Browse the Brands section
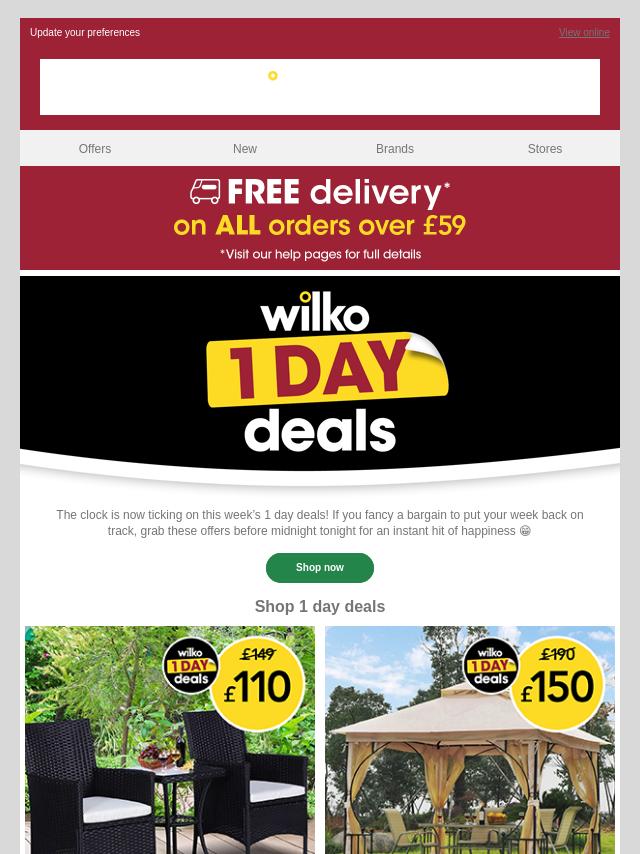Screen dimensions: 640x854 point(395,149)
